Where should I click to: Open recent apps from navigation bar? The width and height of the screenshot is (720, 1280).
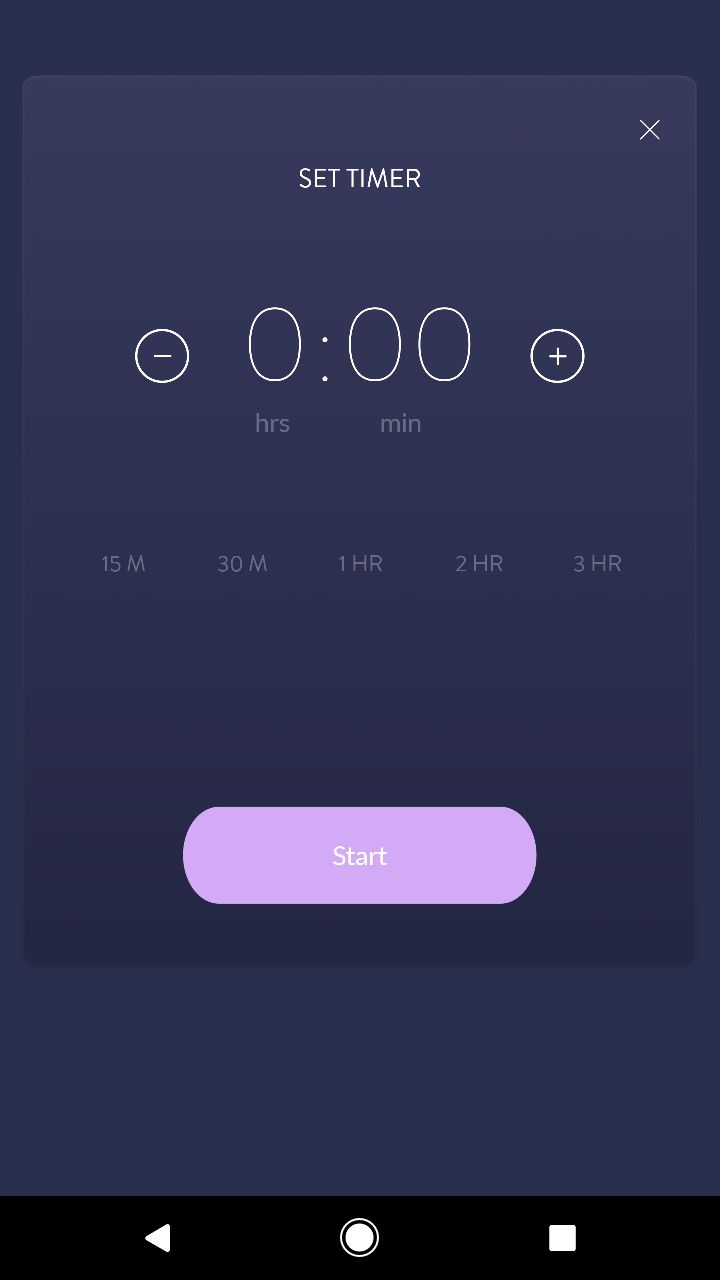(562, 1238)
